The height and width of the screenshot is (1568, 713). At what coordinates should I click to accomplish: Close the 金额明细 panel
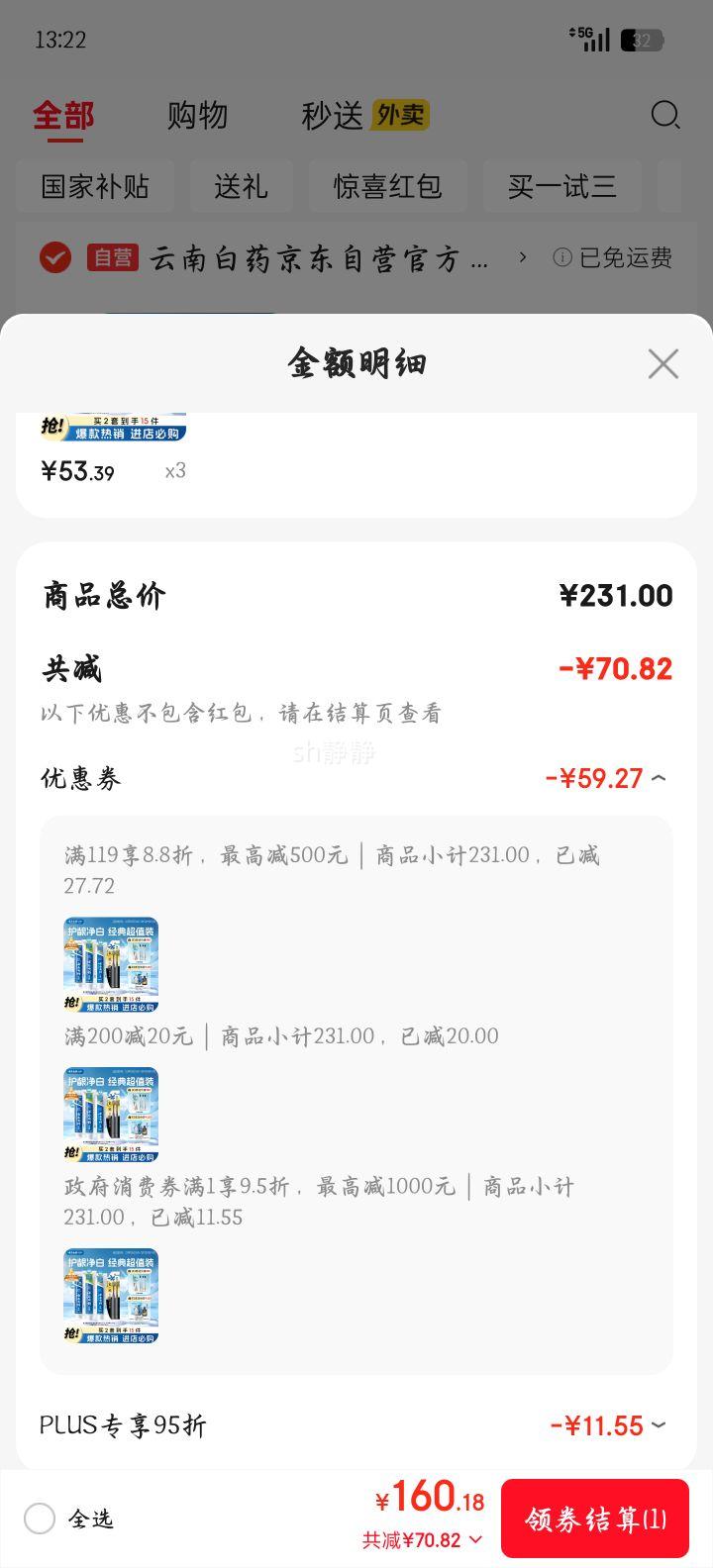tap(662, 363)
